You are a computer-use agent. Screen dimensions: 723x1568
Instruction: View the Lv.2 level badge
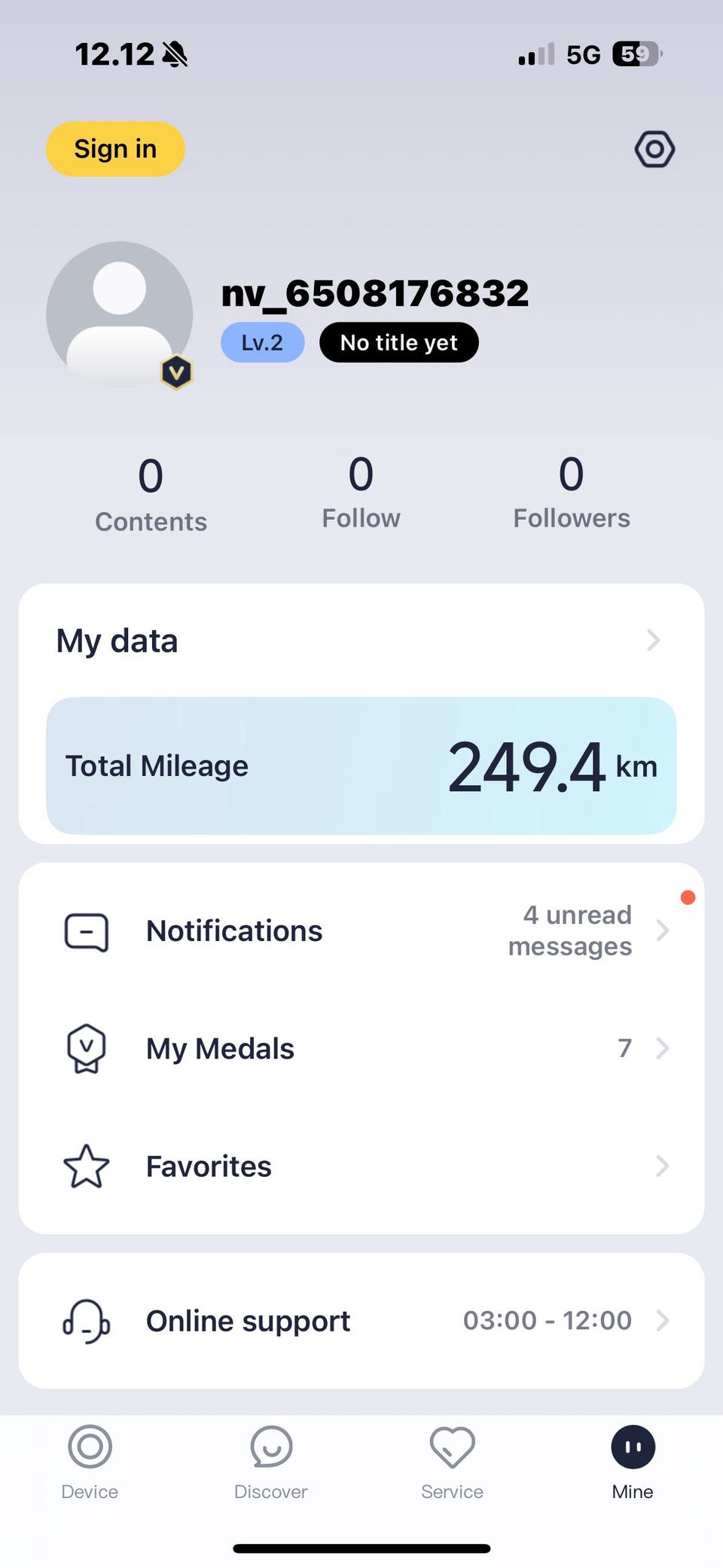click(262, 343)
